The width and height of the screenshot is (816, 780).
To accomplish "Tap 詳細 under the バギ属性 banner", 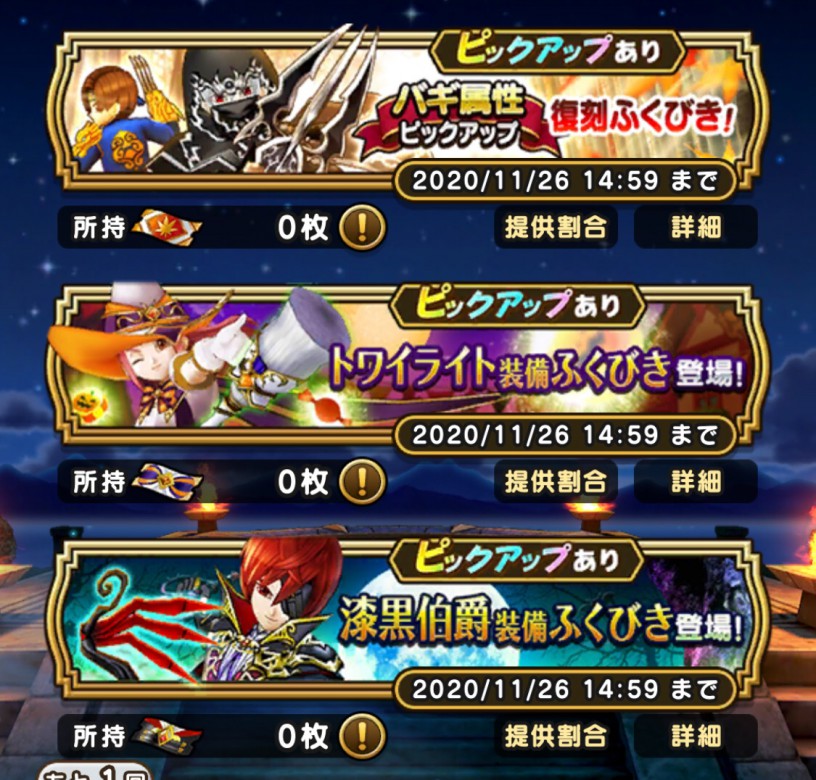I will [696, 227].
